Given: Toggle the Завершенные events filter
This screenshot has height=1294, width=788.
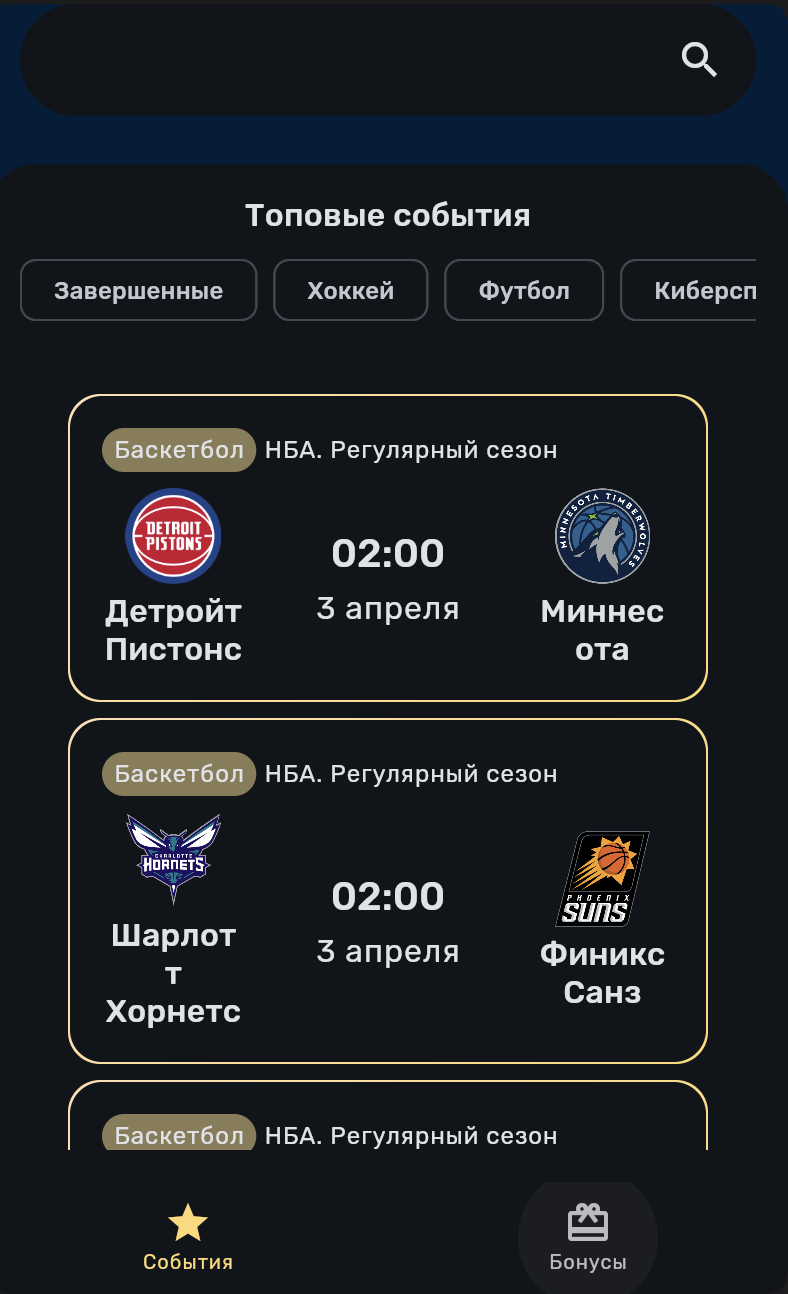Looking at the screenshot, I should [138, 290].
